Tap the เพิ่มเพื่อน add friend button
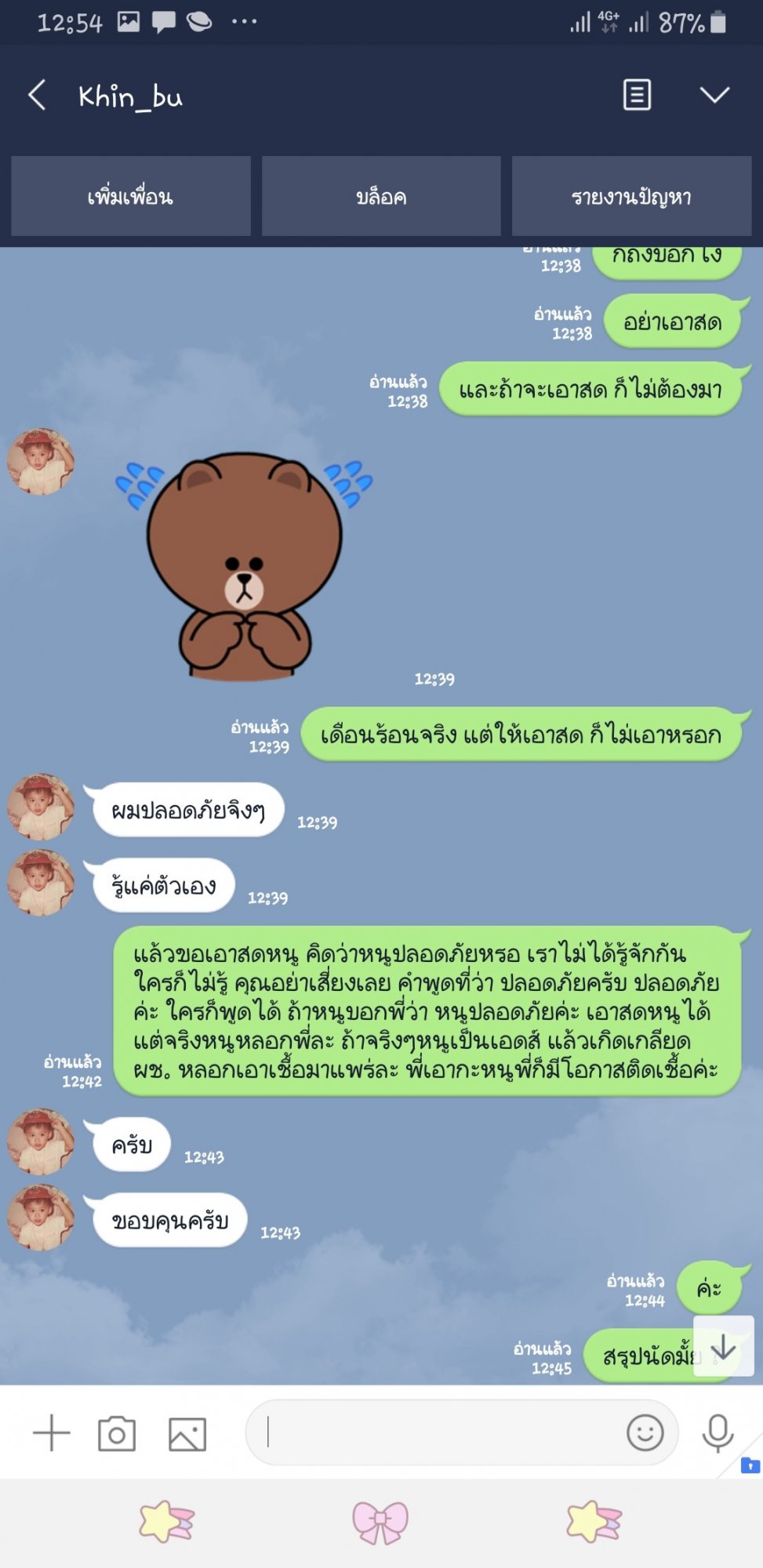763x1568 pixels. 131,196
